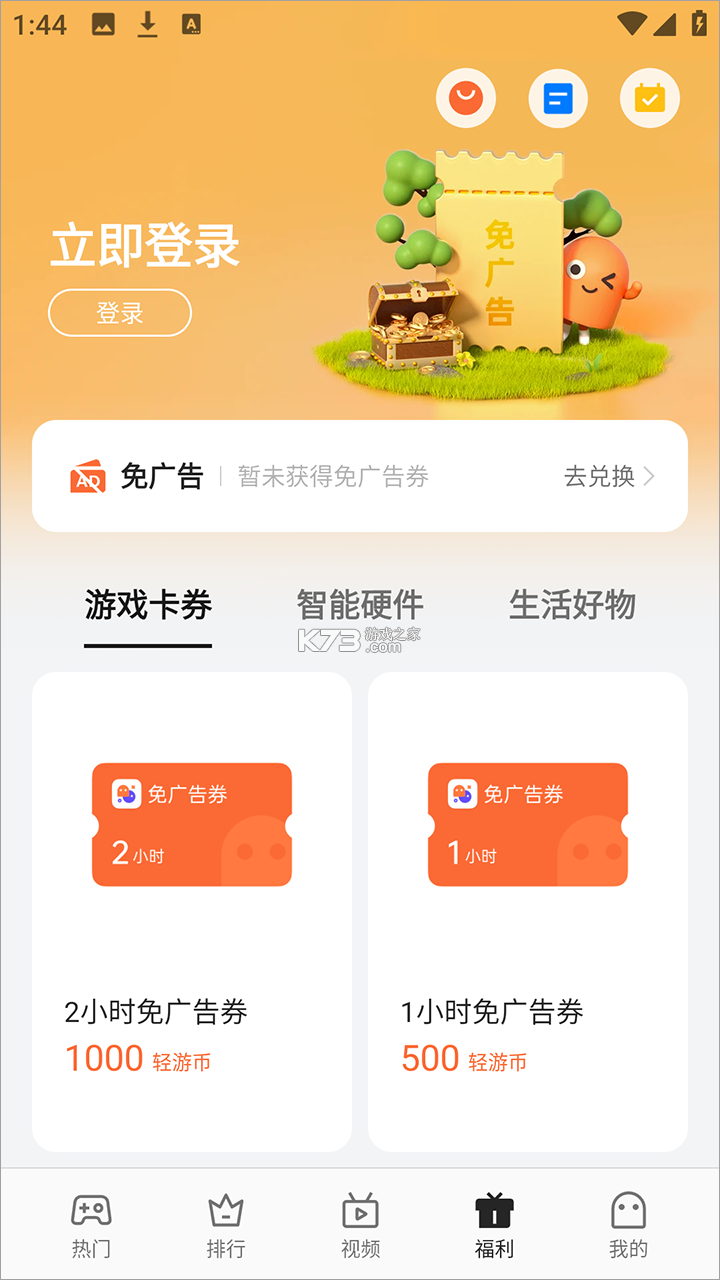Tap the battery indicator in status bar
This screenshot has width=720, height=1280.
pyautogui.click(x=697, y=22)
